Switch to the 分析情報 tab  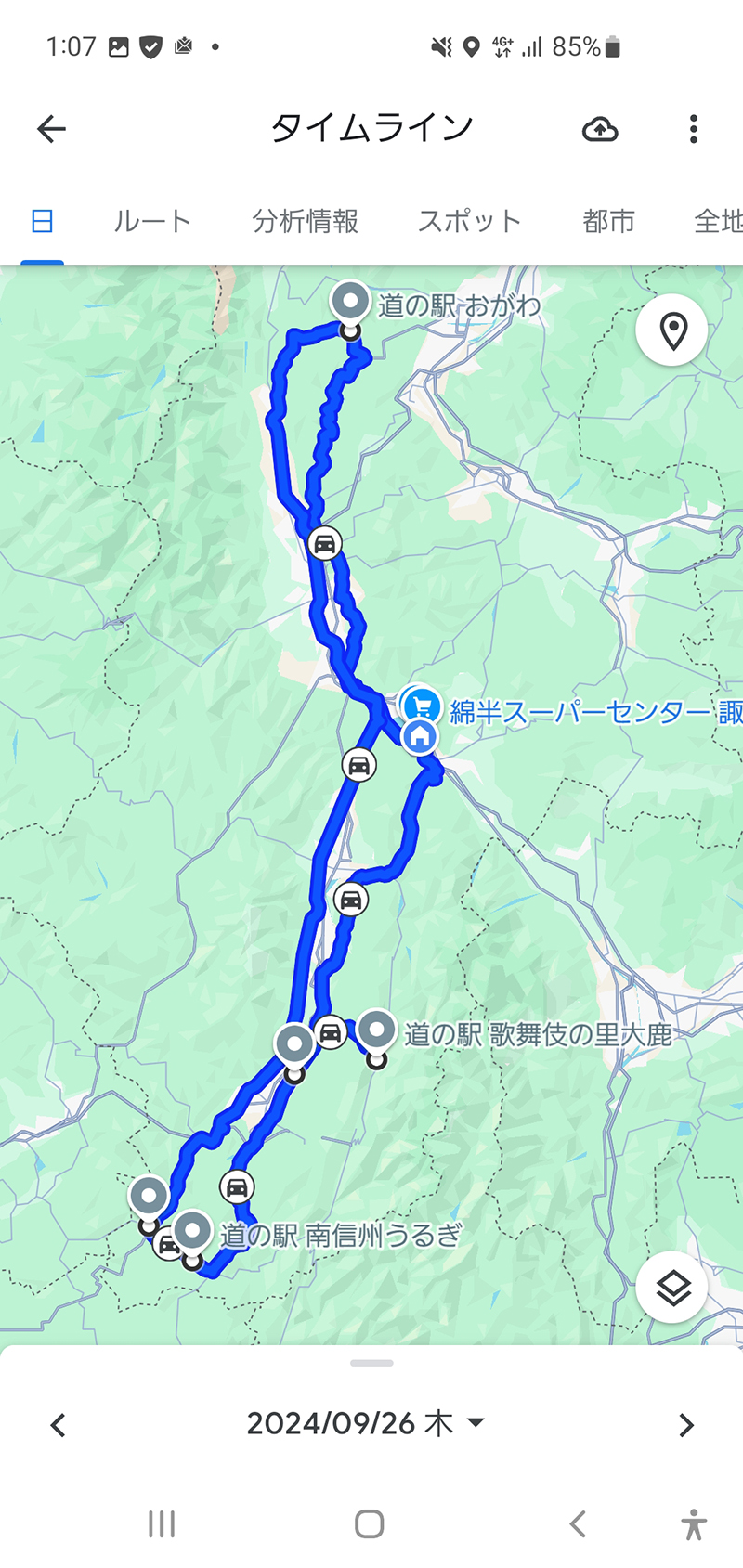(x=306, y=221)
